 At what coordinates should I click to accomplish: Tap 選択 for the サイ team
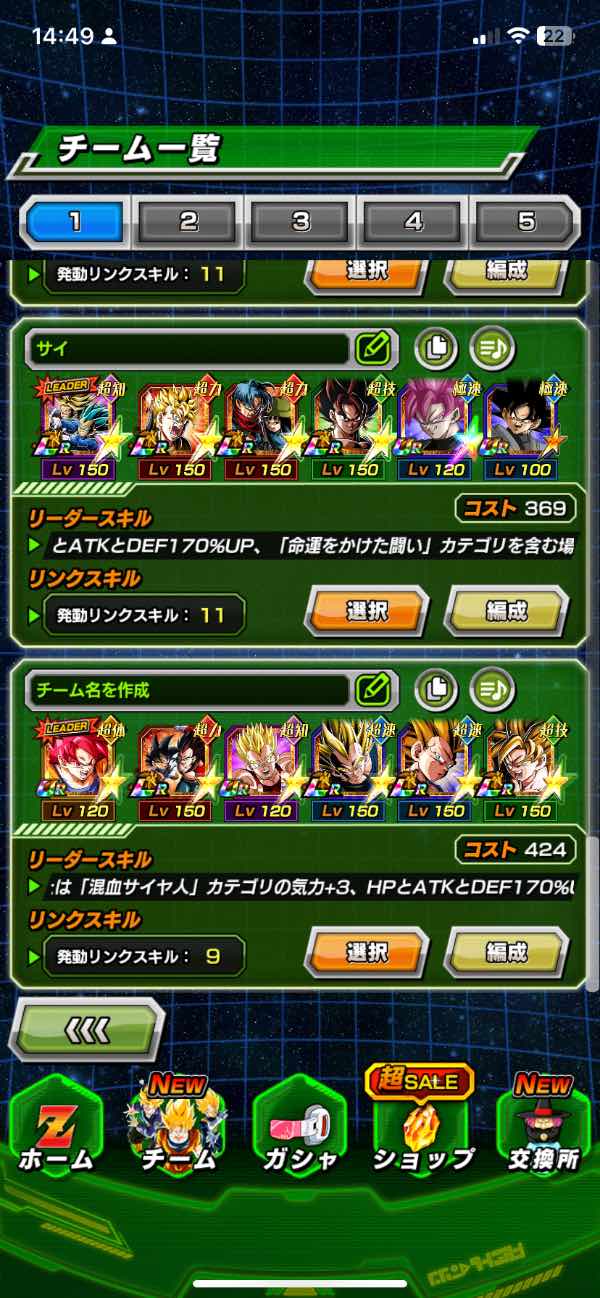pyautogui.click(x=366, y=612)
